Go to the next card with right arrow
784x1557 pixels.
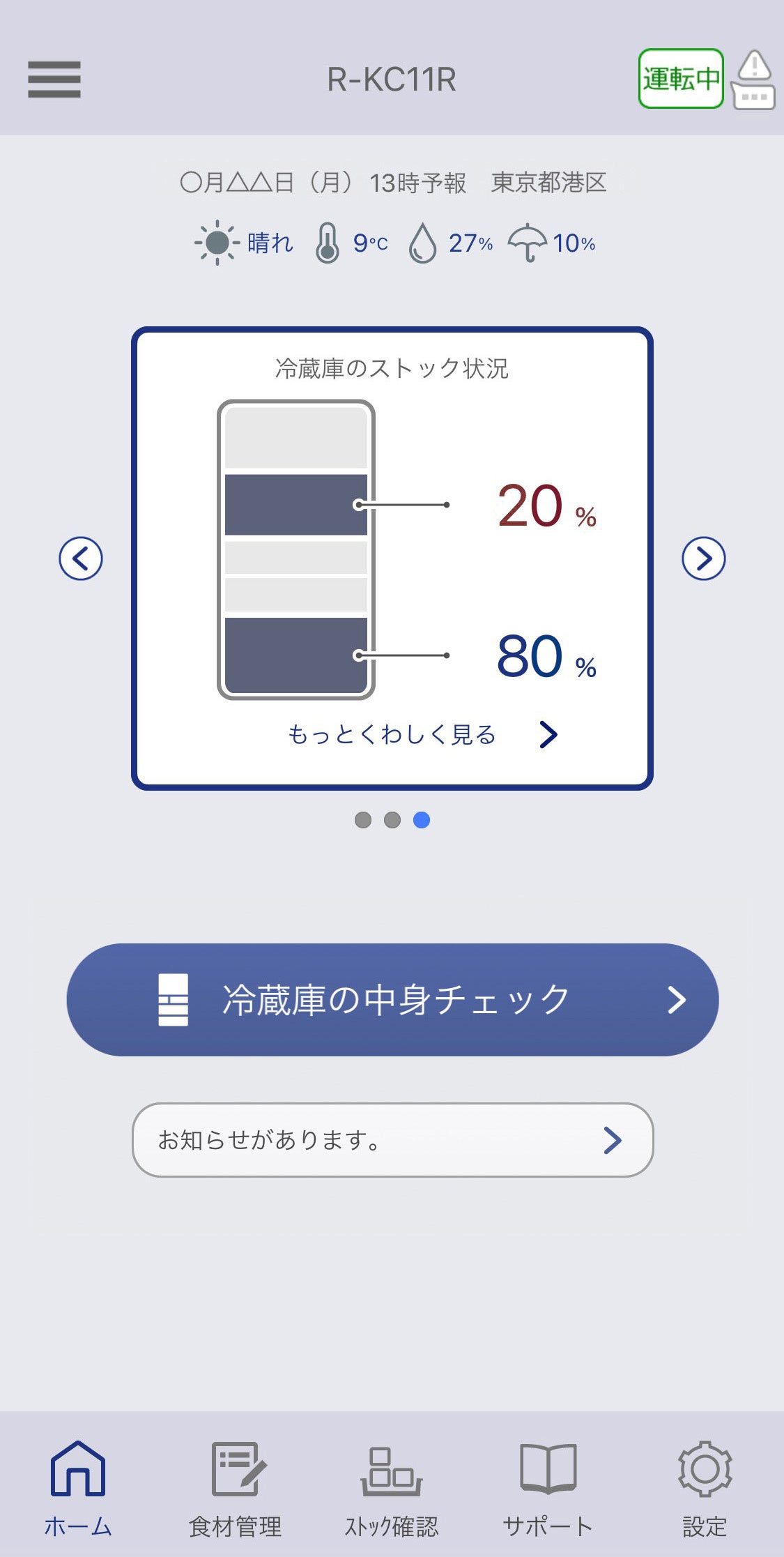click(x=703, y=559)
